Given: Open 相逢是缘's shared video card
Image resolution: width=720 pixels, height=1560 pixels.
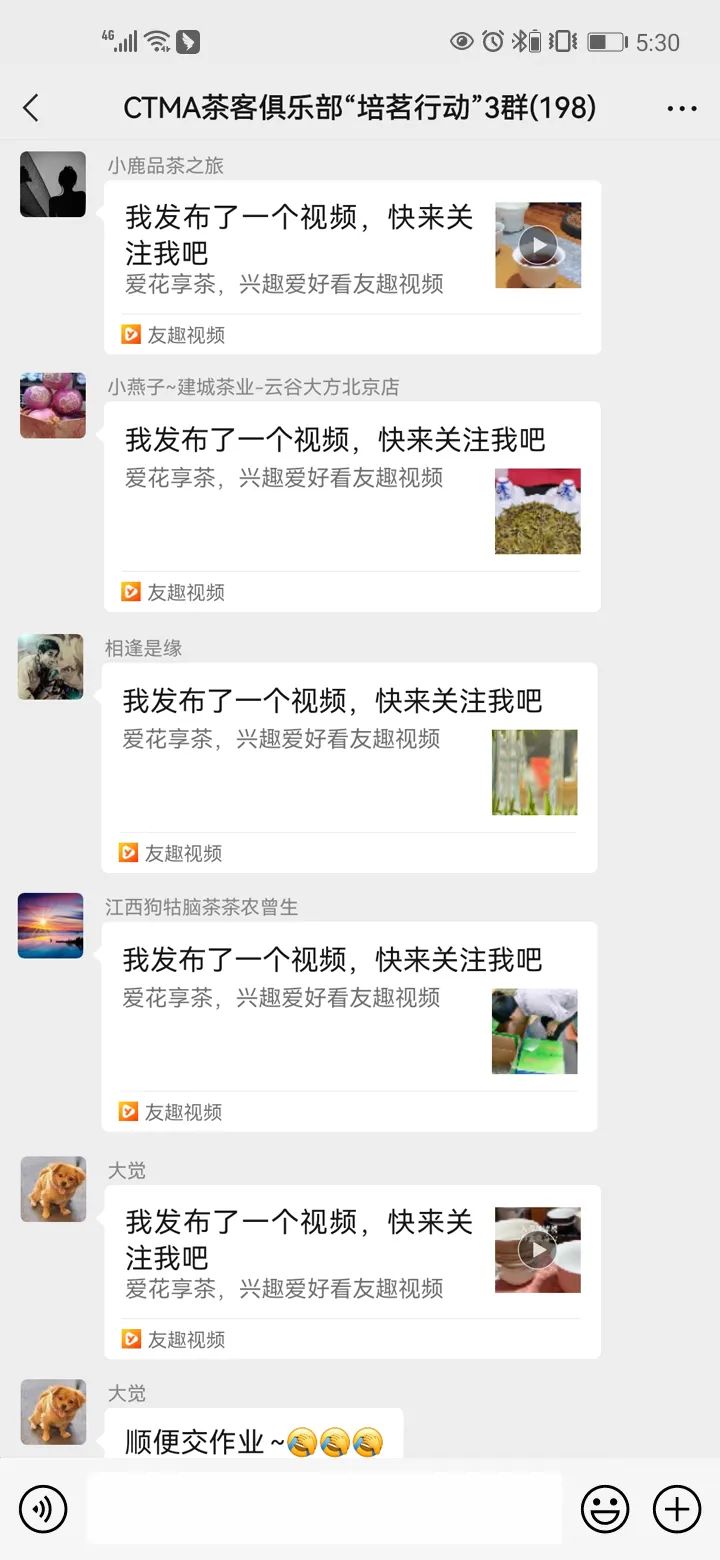Looking at the screenshot, I should tap(349, 767).
